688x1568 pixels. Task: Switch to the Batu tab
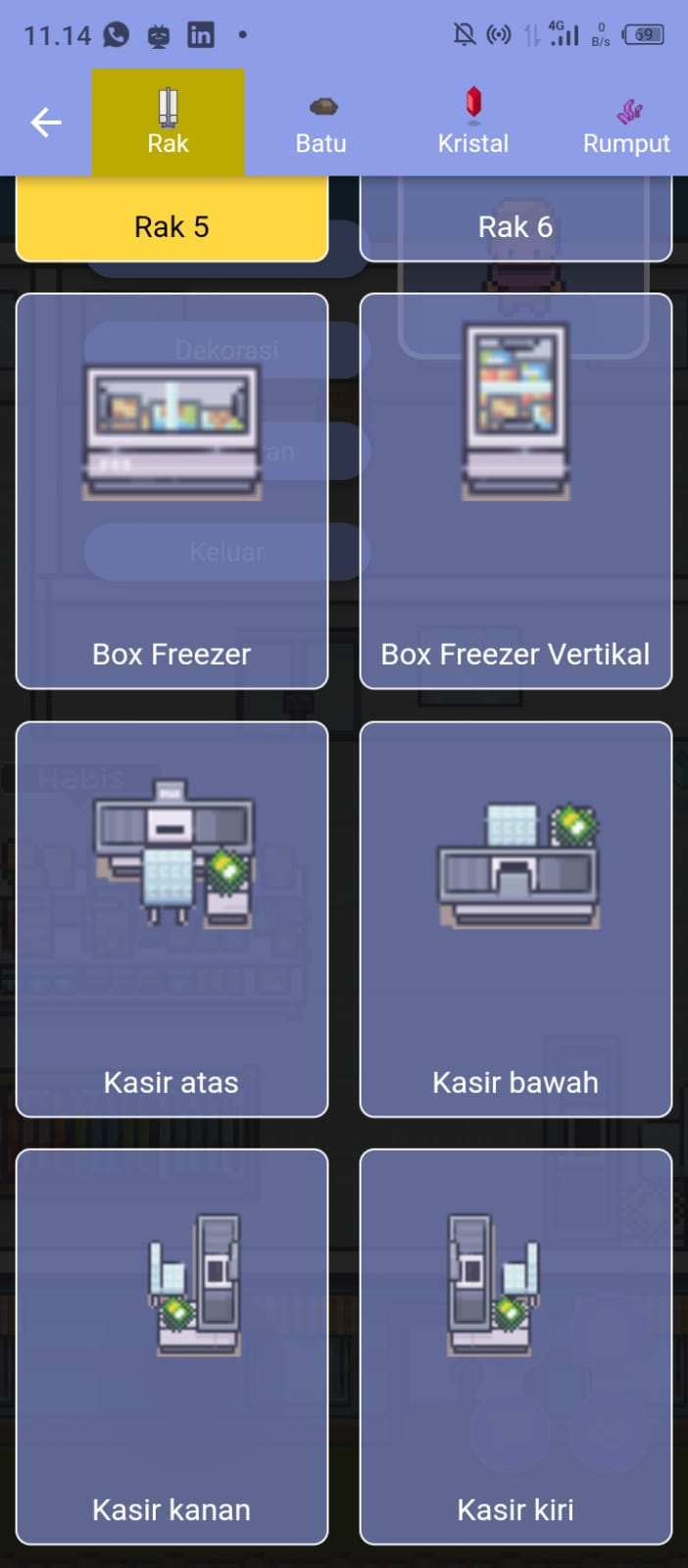coord(321,122)
